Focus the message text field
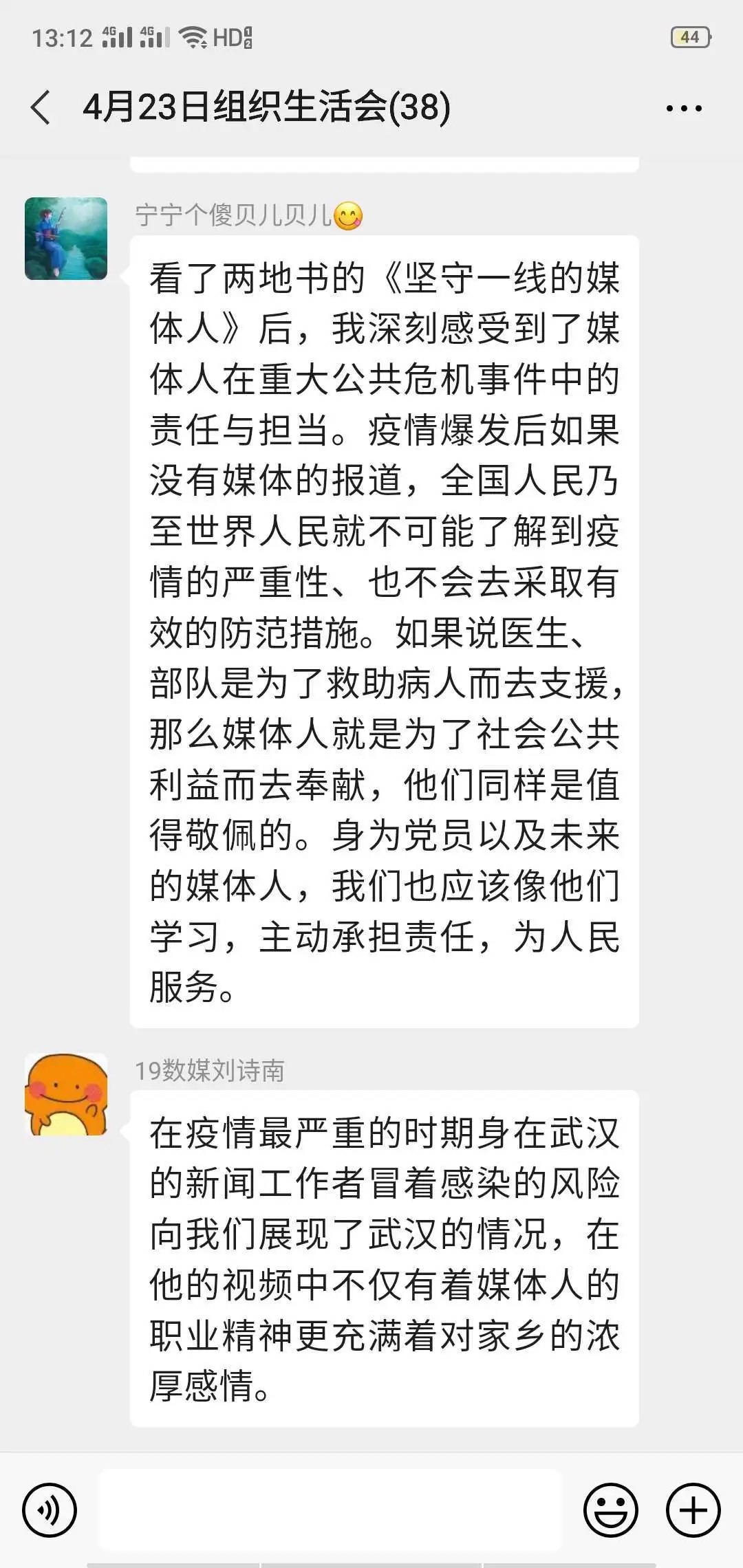The width and height of the screenshot is (743, 1568). pyautogui.click(x=330, y=1510)
